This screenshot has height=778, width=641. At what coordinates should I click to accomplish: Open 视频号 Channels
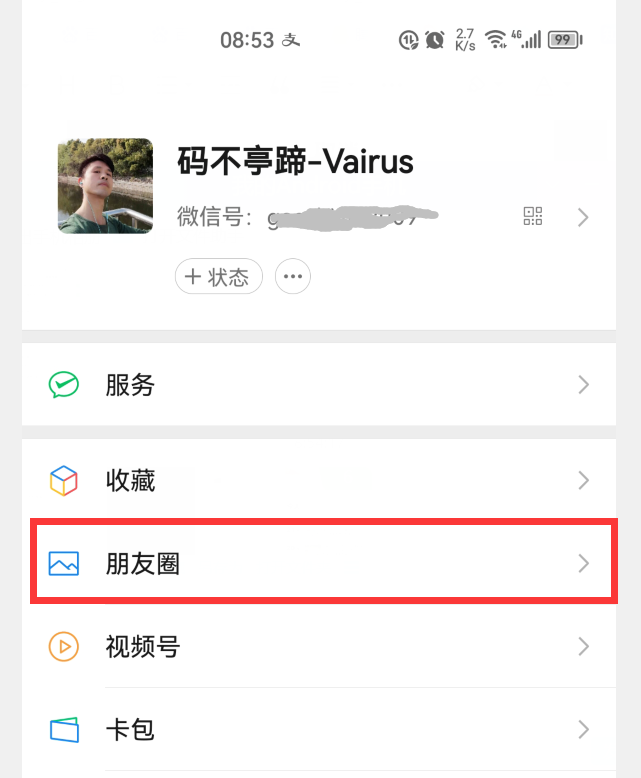318,646
